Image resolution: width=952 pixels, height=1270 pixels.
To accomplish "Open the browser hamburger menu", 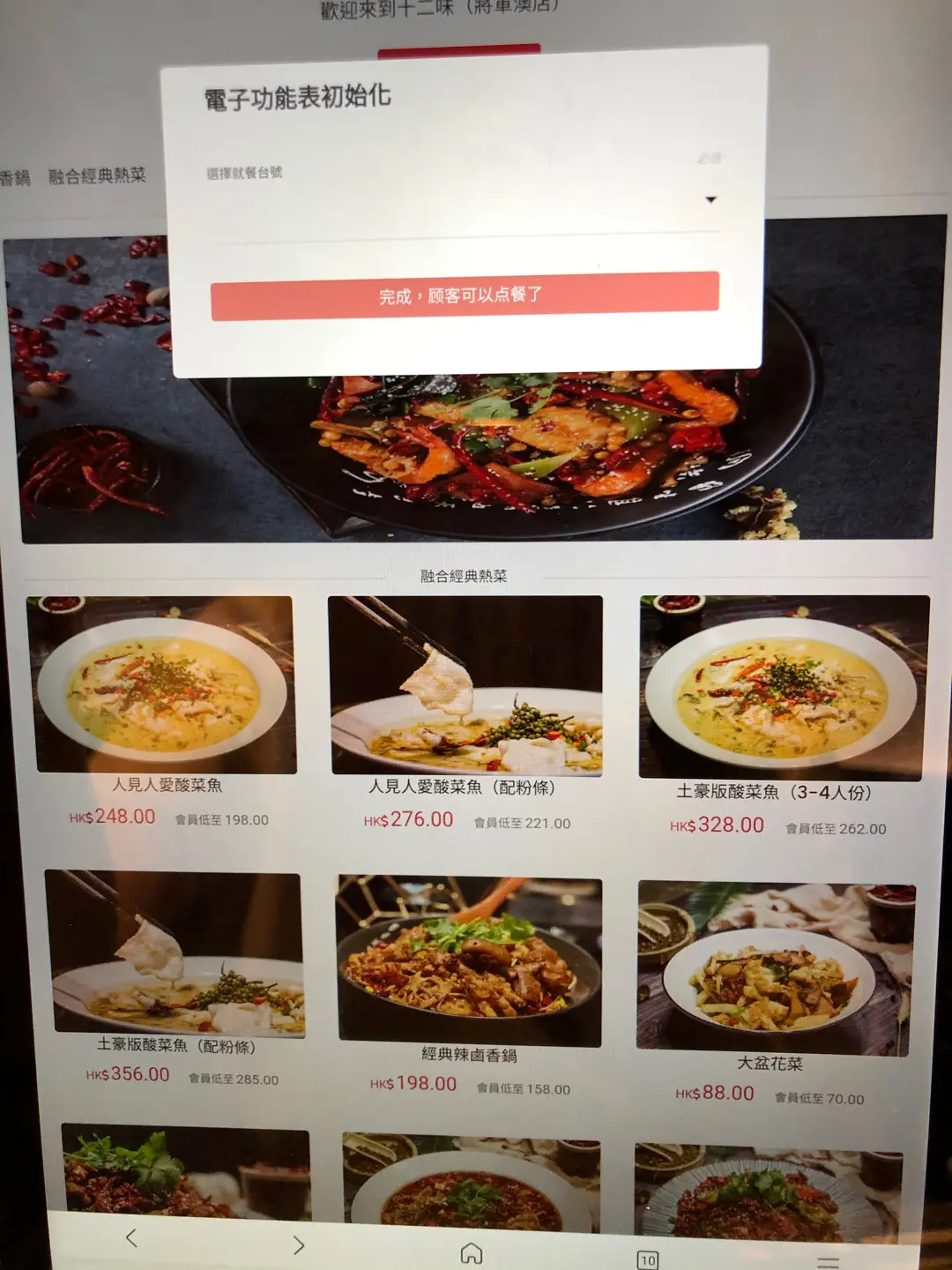I will coord(827,1261).
